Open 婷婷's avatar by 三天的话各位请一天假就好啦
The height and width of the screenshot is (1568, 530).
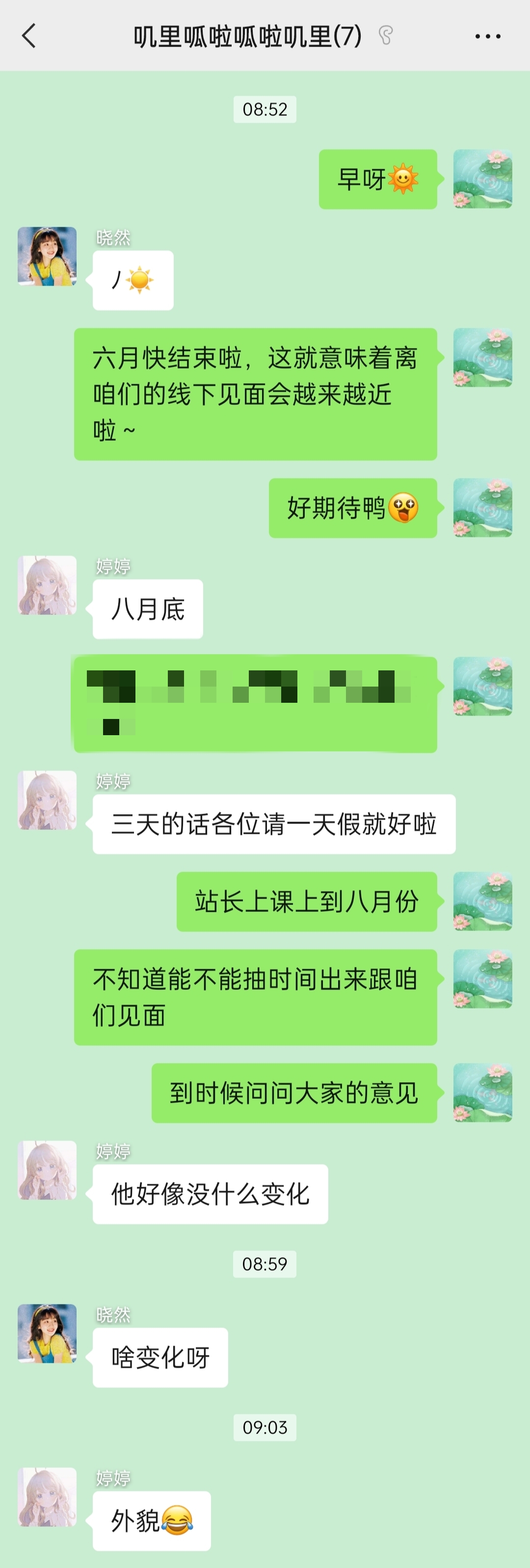48,800
